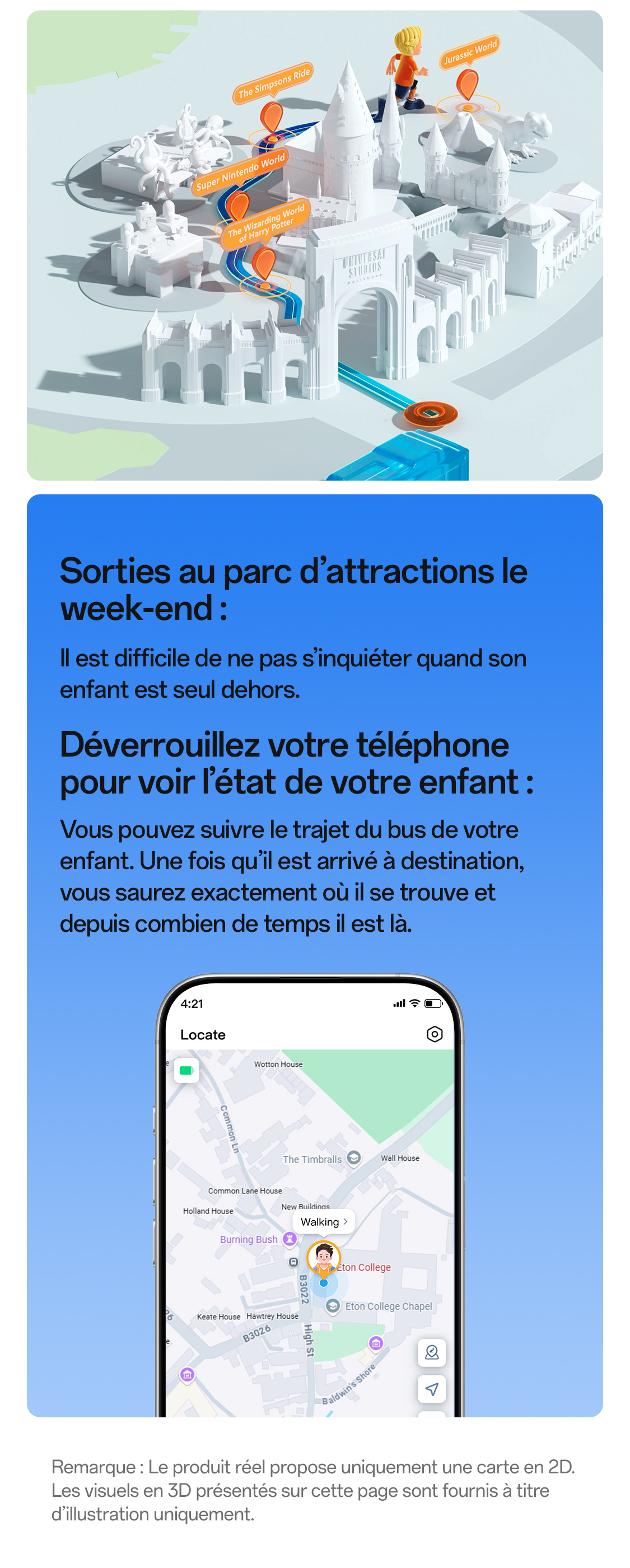630x1568 pixels.
Task: Tap the battery icon in the status bar
Action: pos(433,1003)
